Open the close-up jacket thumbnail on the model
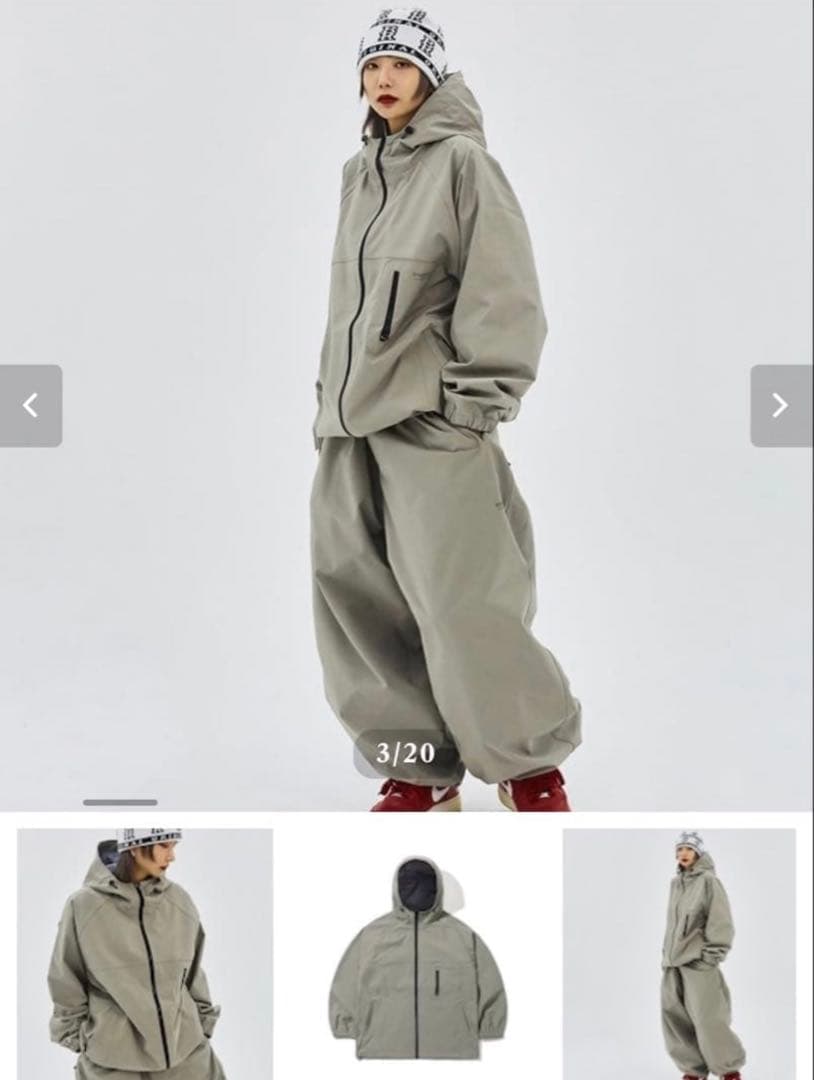814x1080 pixels. [x=144, y=952]
